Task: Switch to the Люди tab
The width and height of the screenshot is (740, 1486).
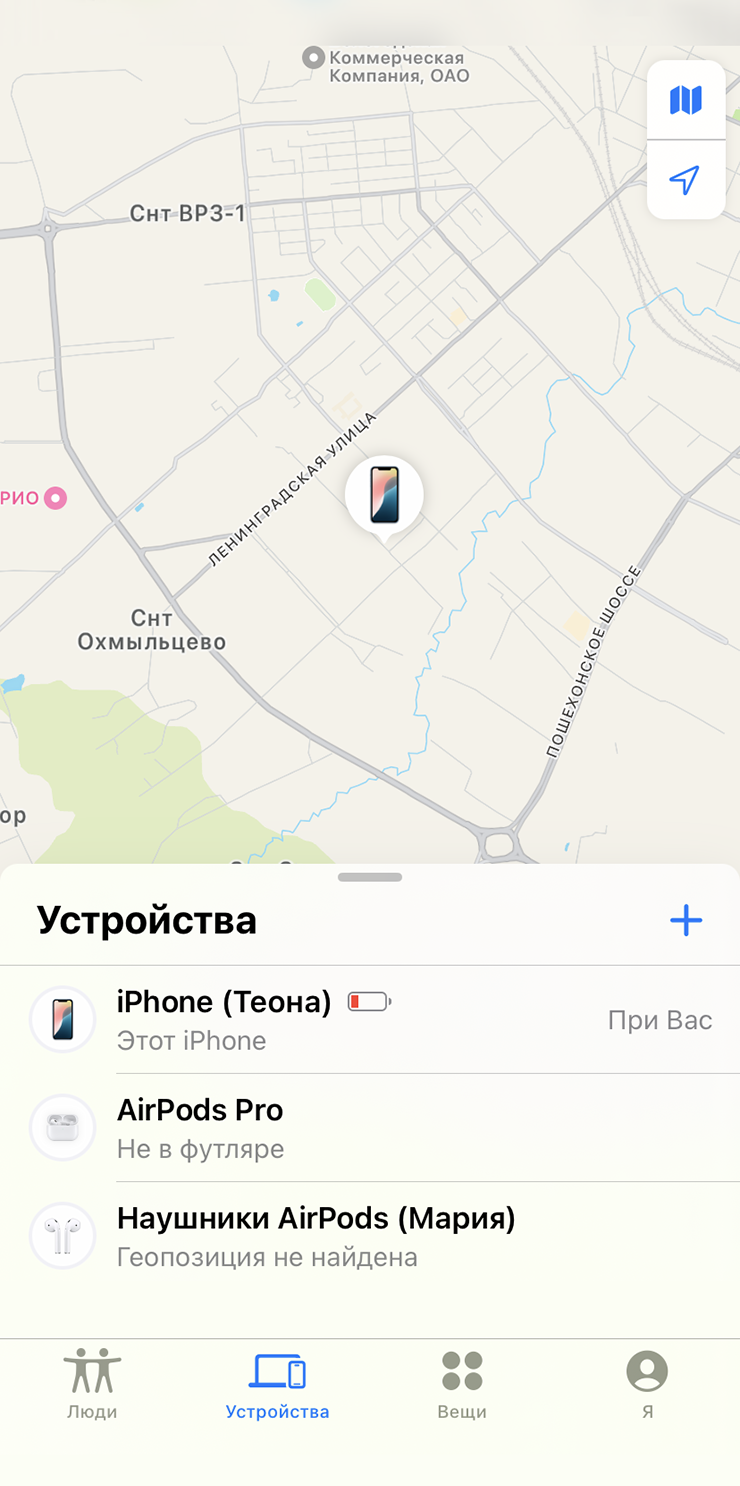Action: (x=92, y=1384)
